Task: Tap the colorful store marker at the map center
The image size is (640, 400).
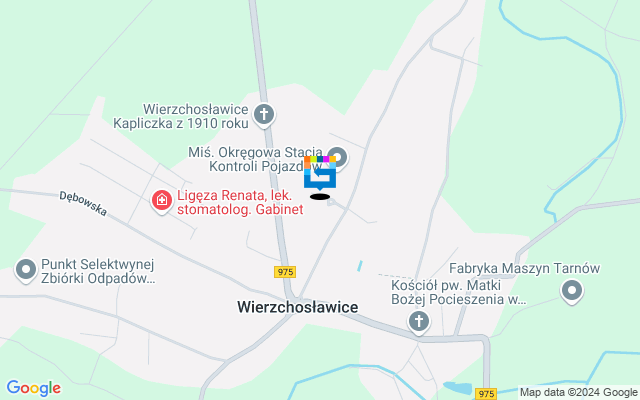Action: coord(320,172)
